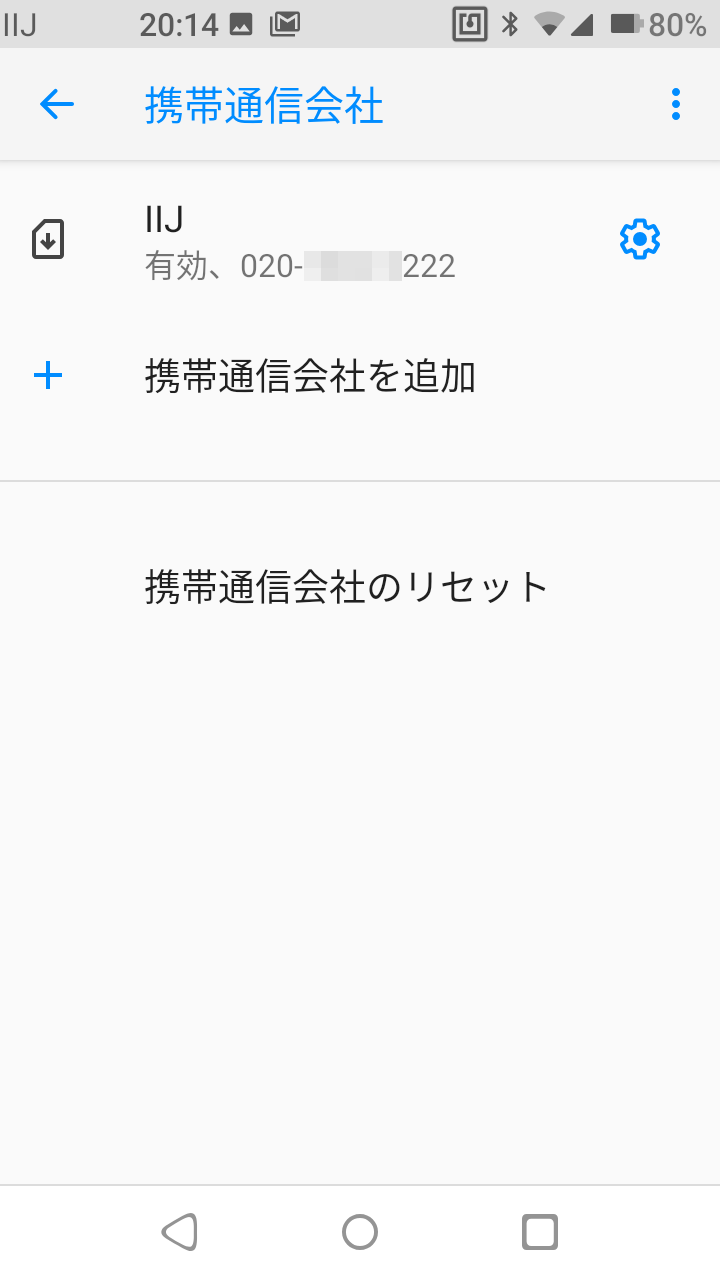The width and height of the screenshot is (720, 1280).
Task: Go back using the app bar arrow
Action: coord(57,104)
